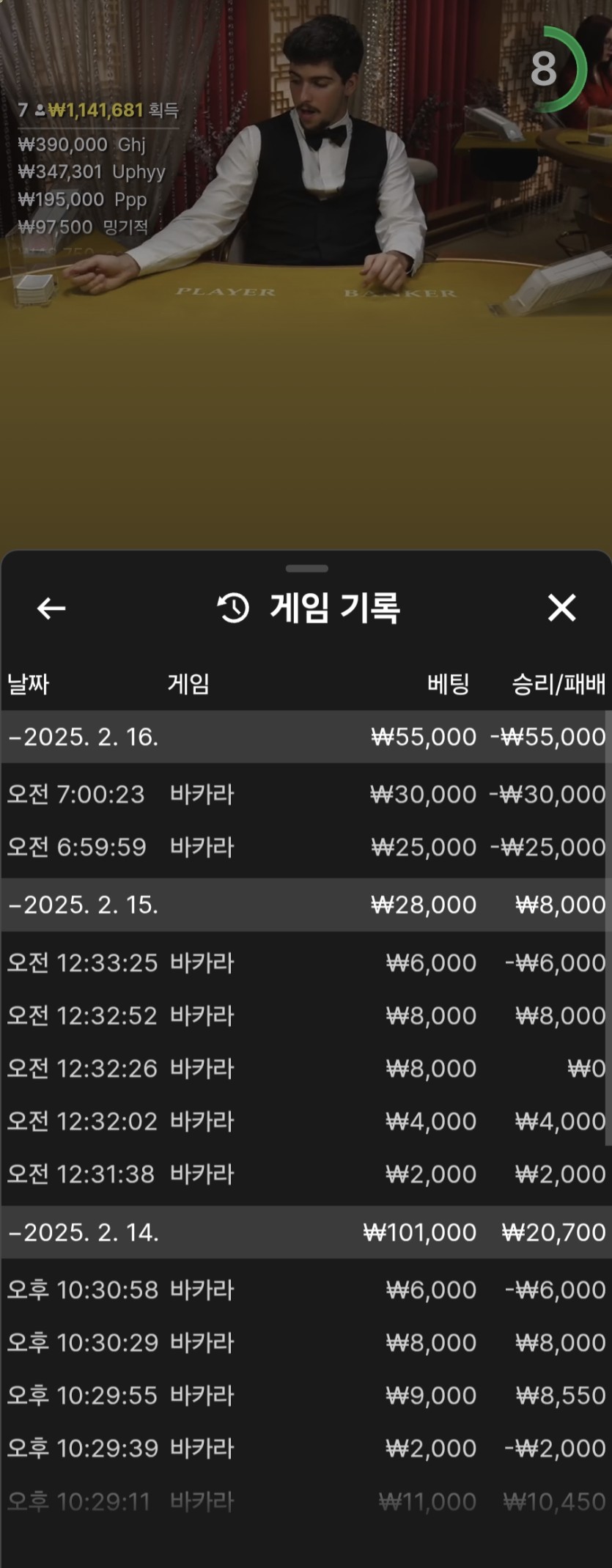View details of the 오전 12:33:25 game
This screenshot has width=612, height=1568.
(306, 962)
